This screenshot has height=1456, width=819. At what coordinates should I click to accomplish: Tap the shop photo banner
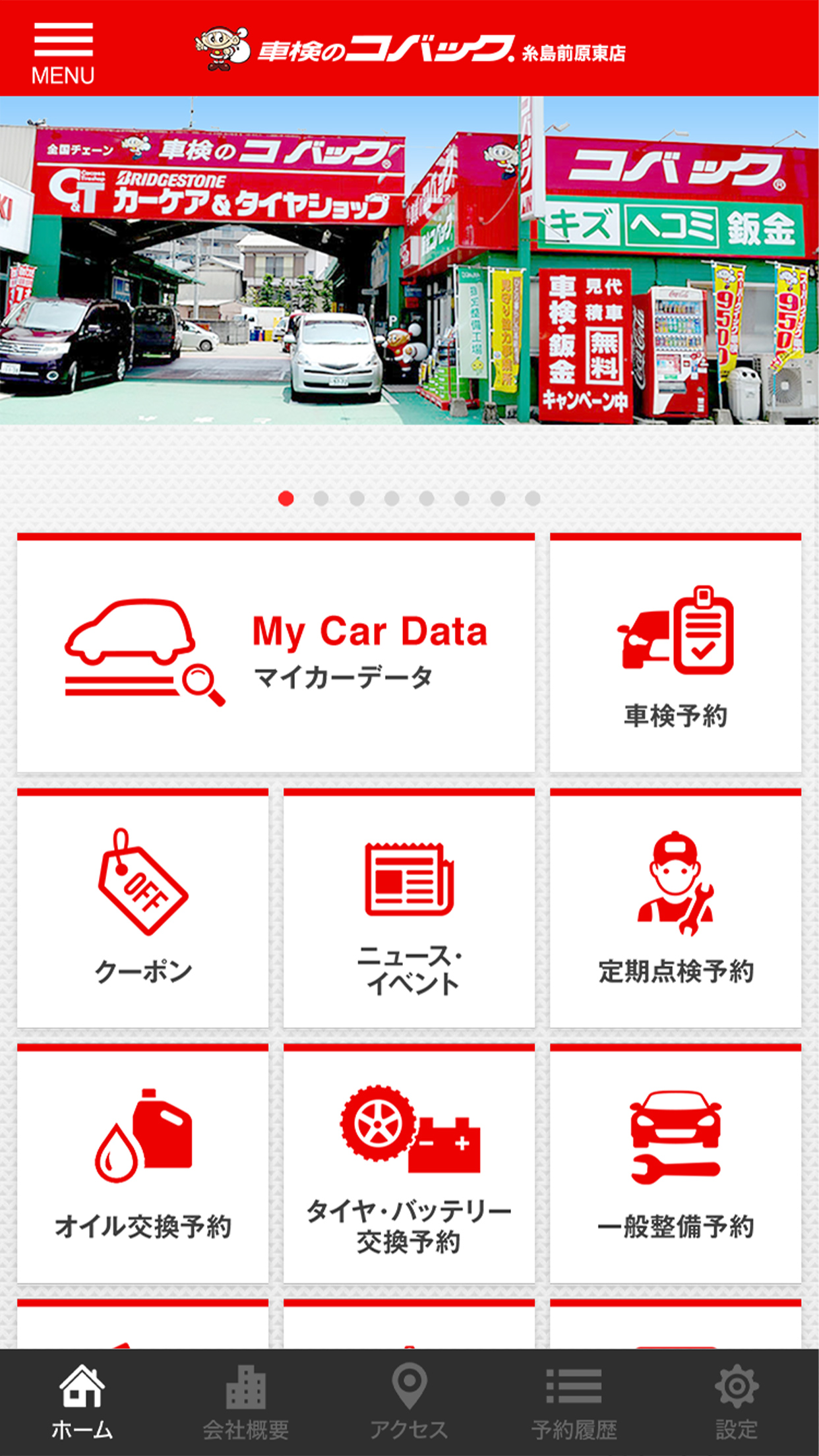pos(409,260)
